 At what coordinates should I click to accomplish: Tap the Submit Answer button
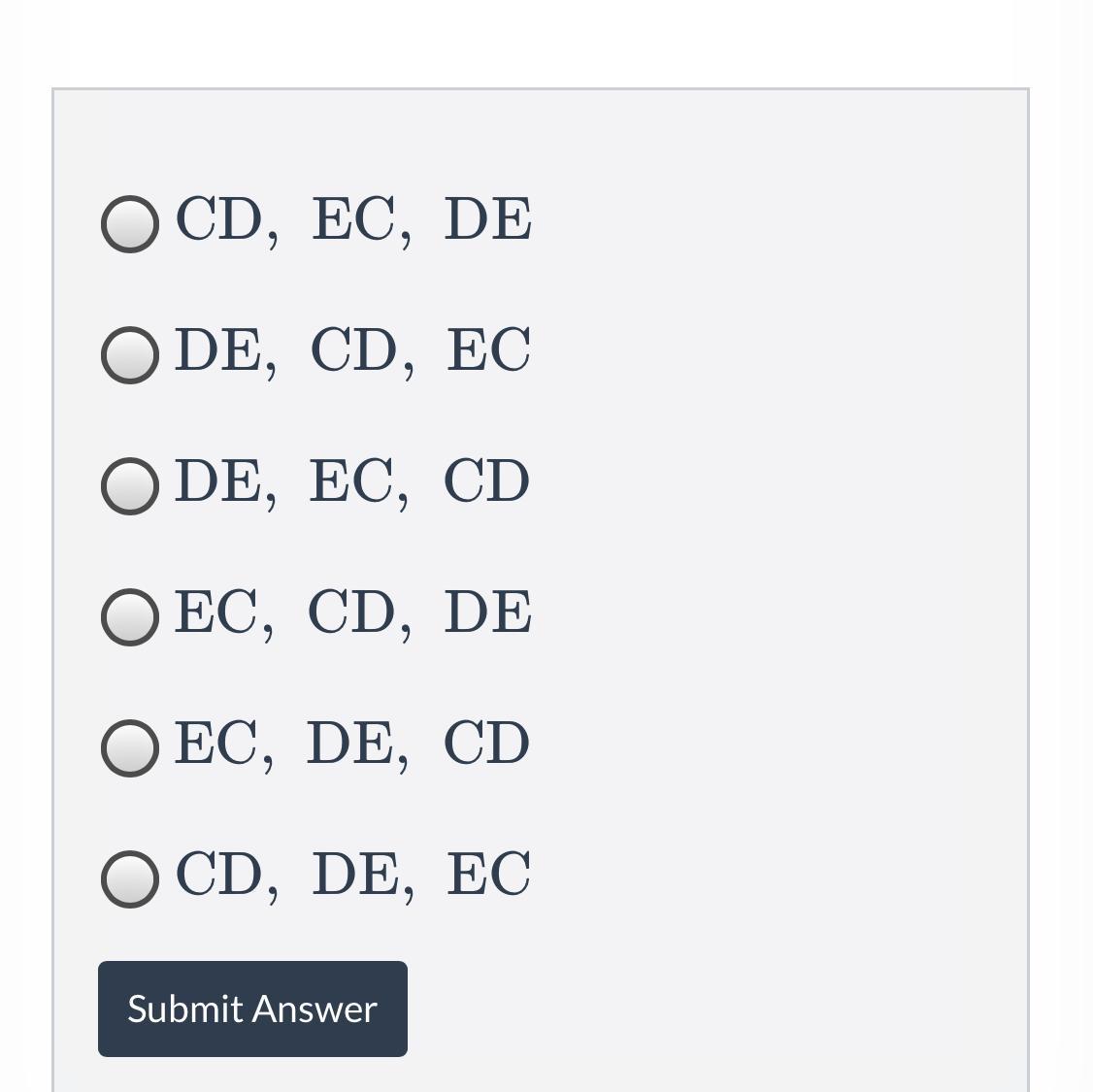click(x=252, y=1009)
